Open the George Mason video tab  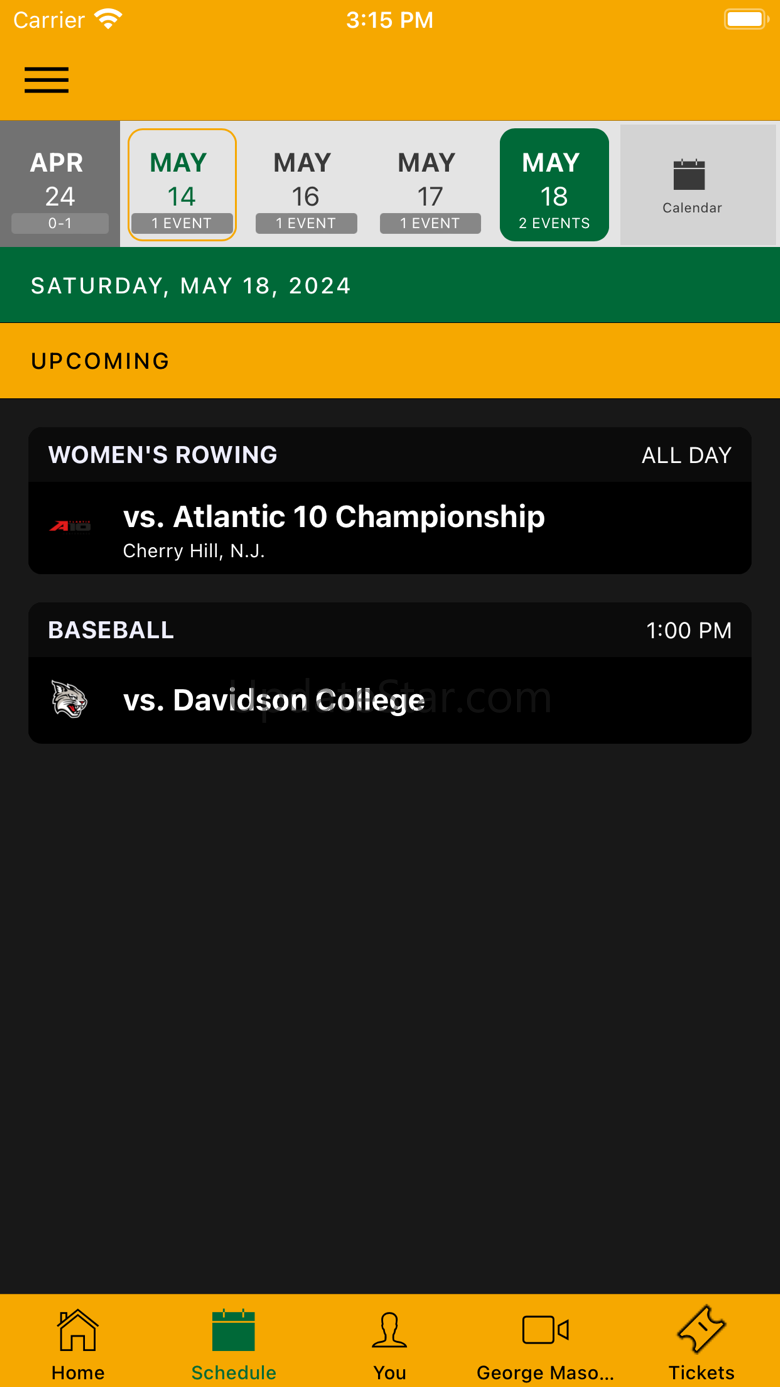pyautogui.click(x=545, y=1342)
